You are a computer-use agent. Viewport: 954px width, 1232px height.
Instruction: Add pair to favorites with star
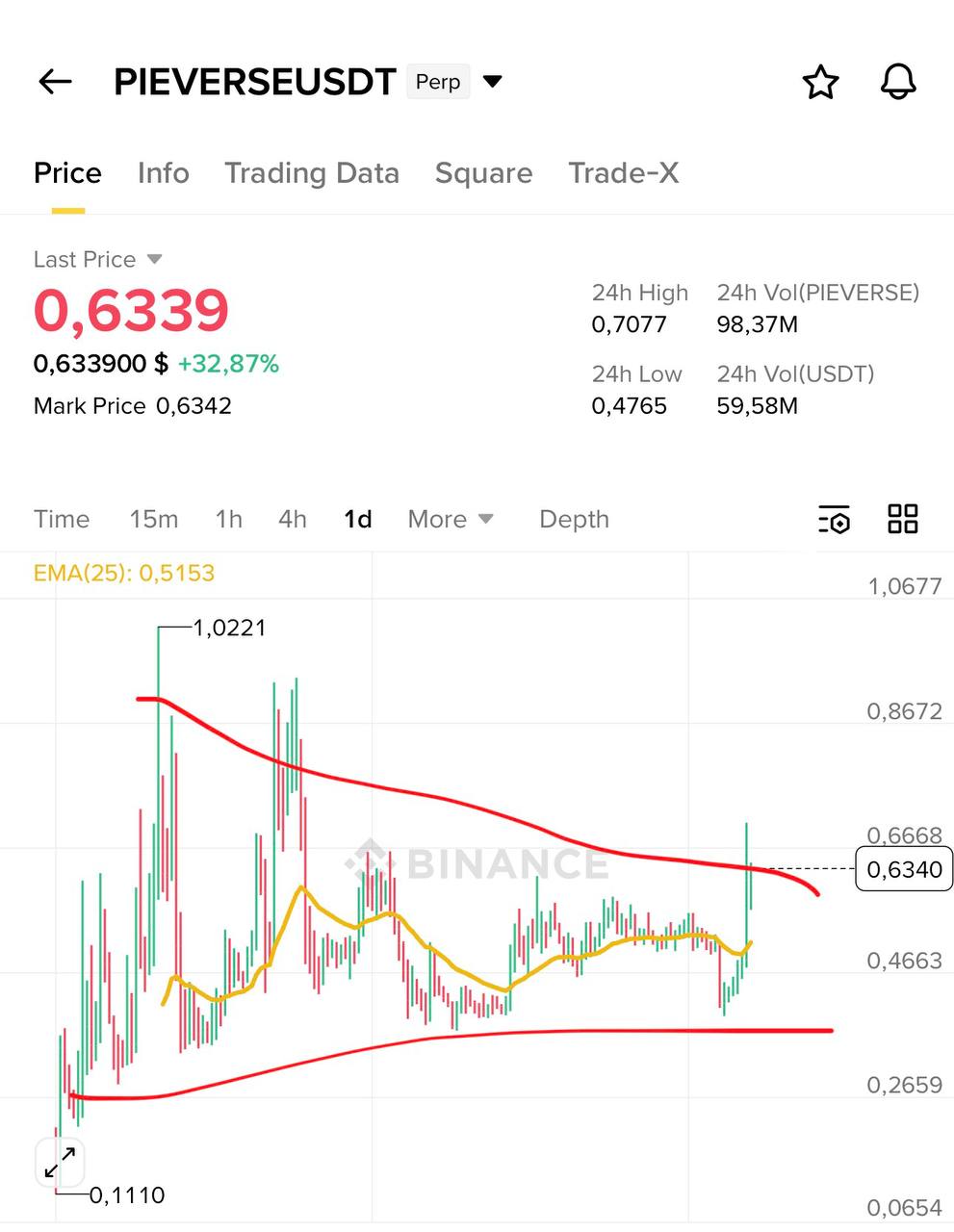pos(820,83)
